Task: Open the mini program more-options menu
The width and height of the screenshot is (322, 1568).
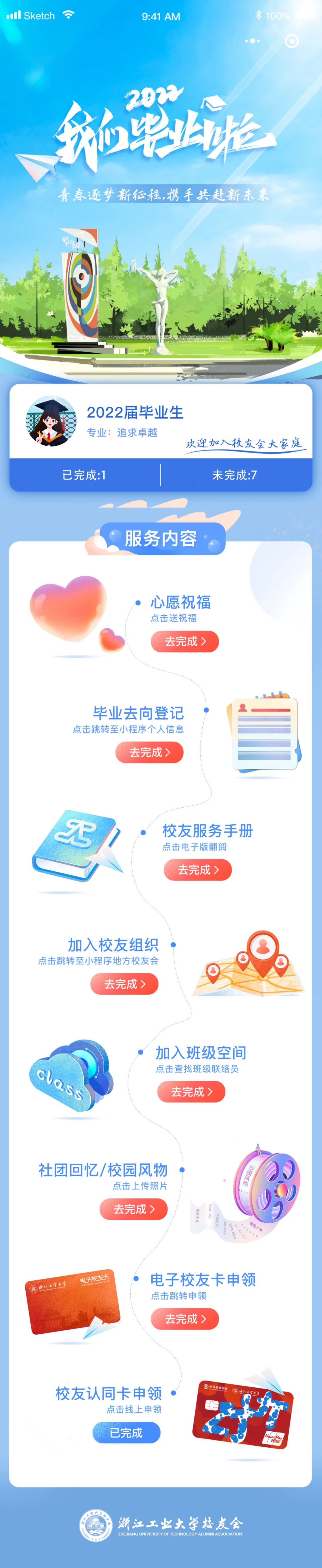Action: (252, 41)
